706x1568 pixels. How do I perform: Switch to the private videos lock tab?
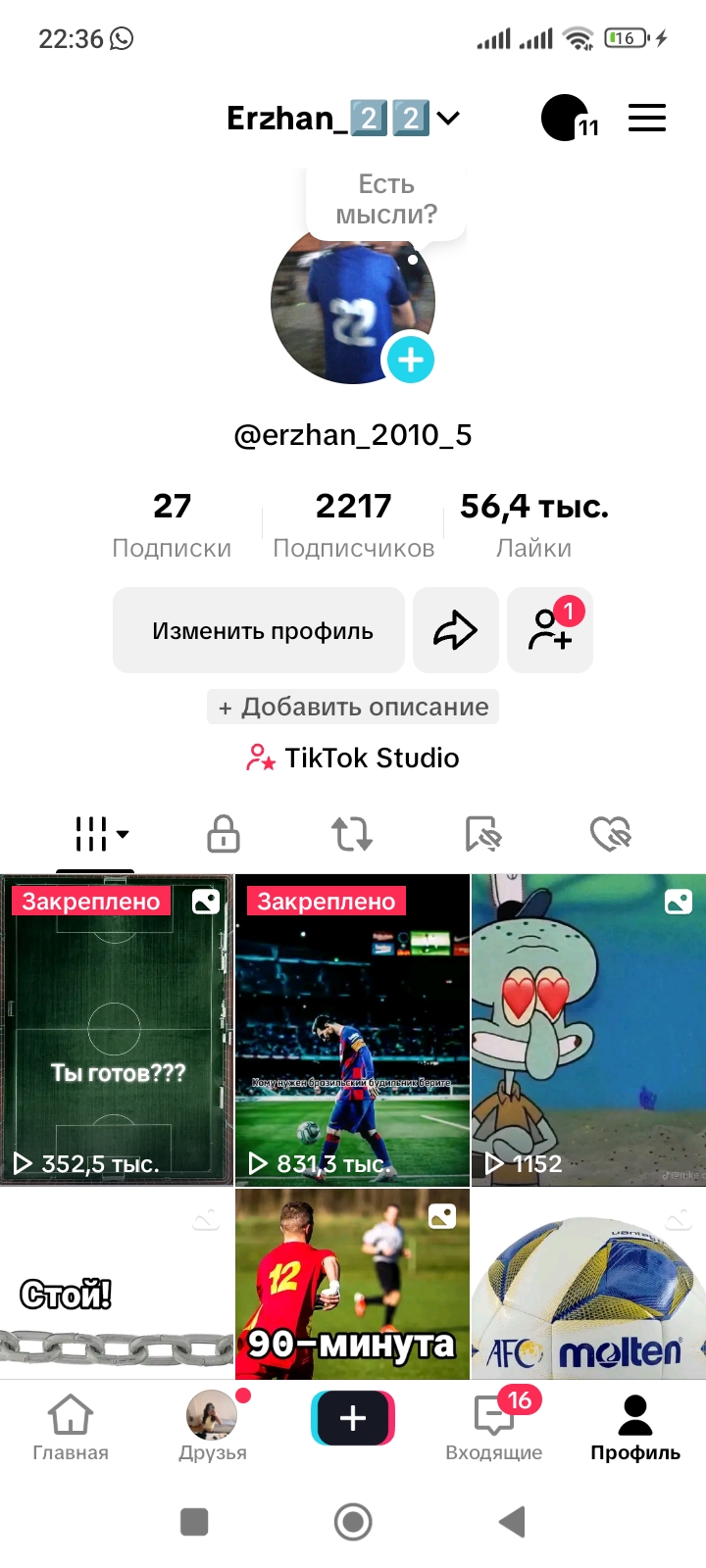(x=224, y=834)
